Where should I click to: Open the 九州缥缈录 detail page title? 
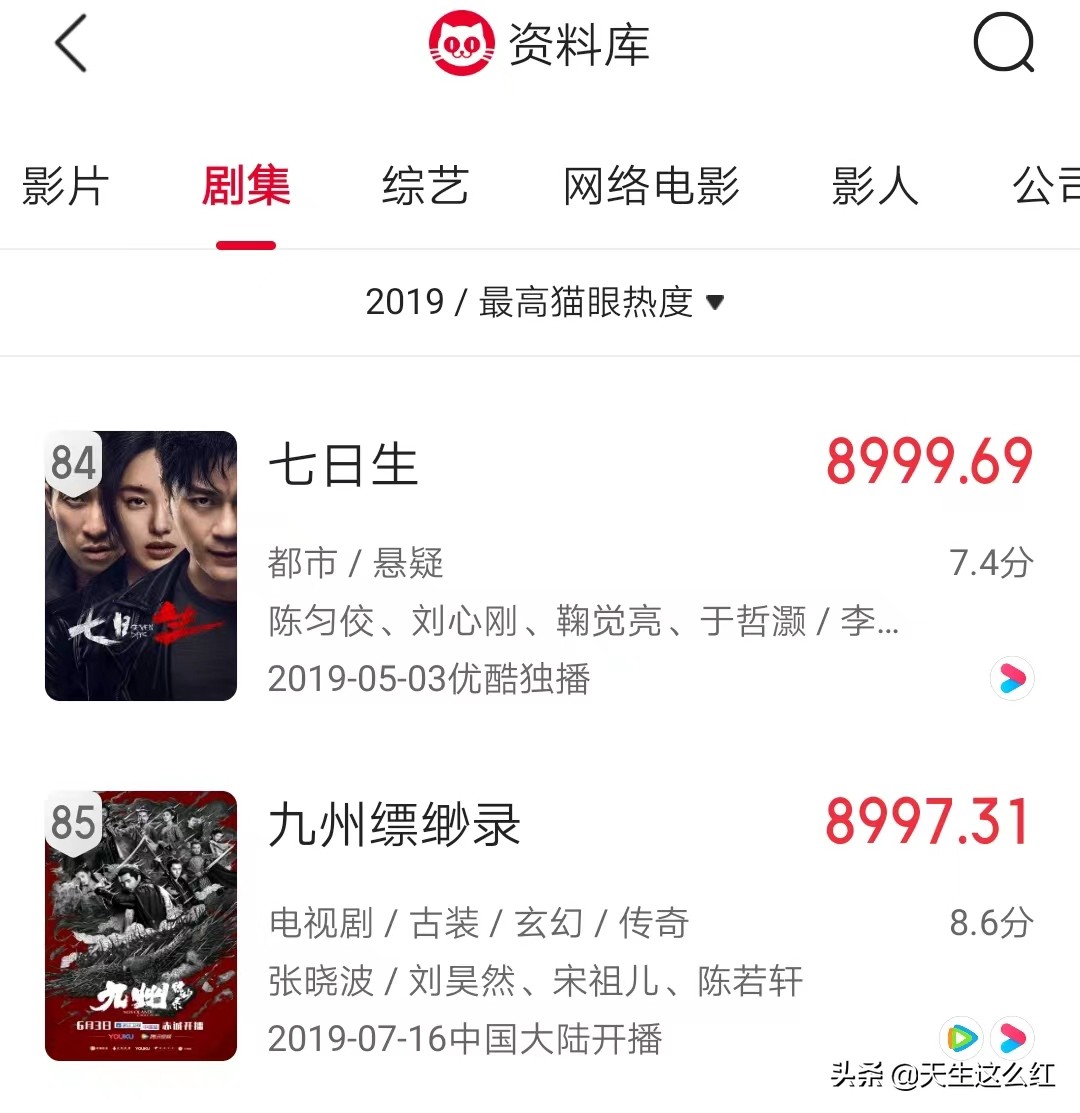(x=393, y=827)
